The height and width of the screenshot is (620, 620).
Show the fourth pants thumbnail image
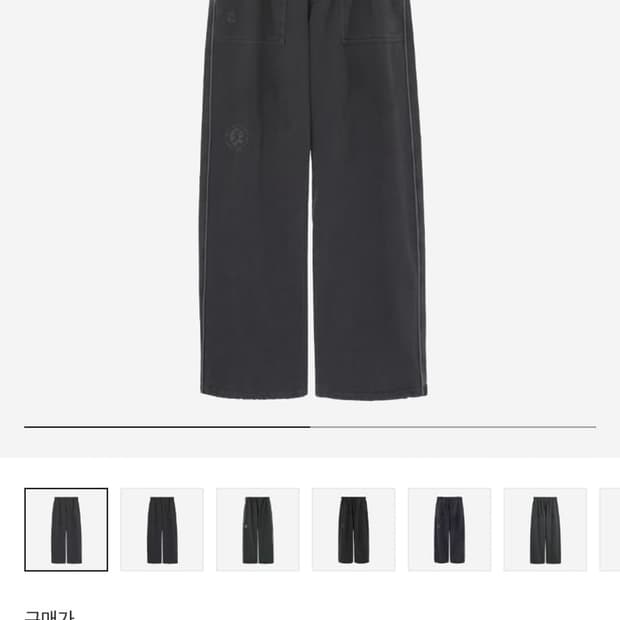354,529
